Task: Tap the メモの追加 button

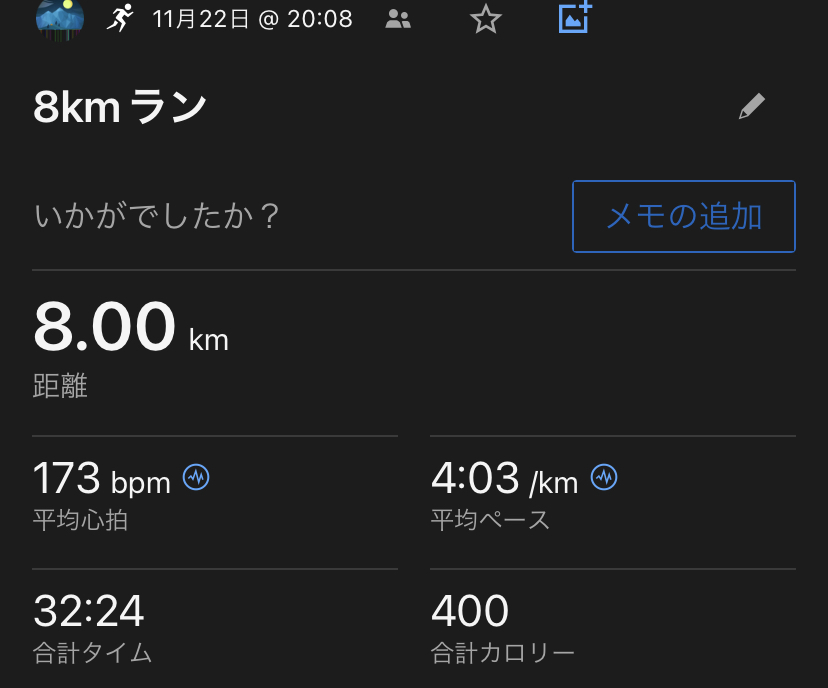Action: [x=683, y=216]
